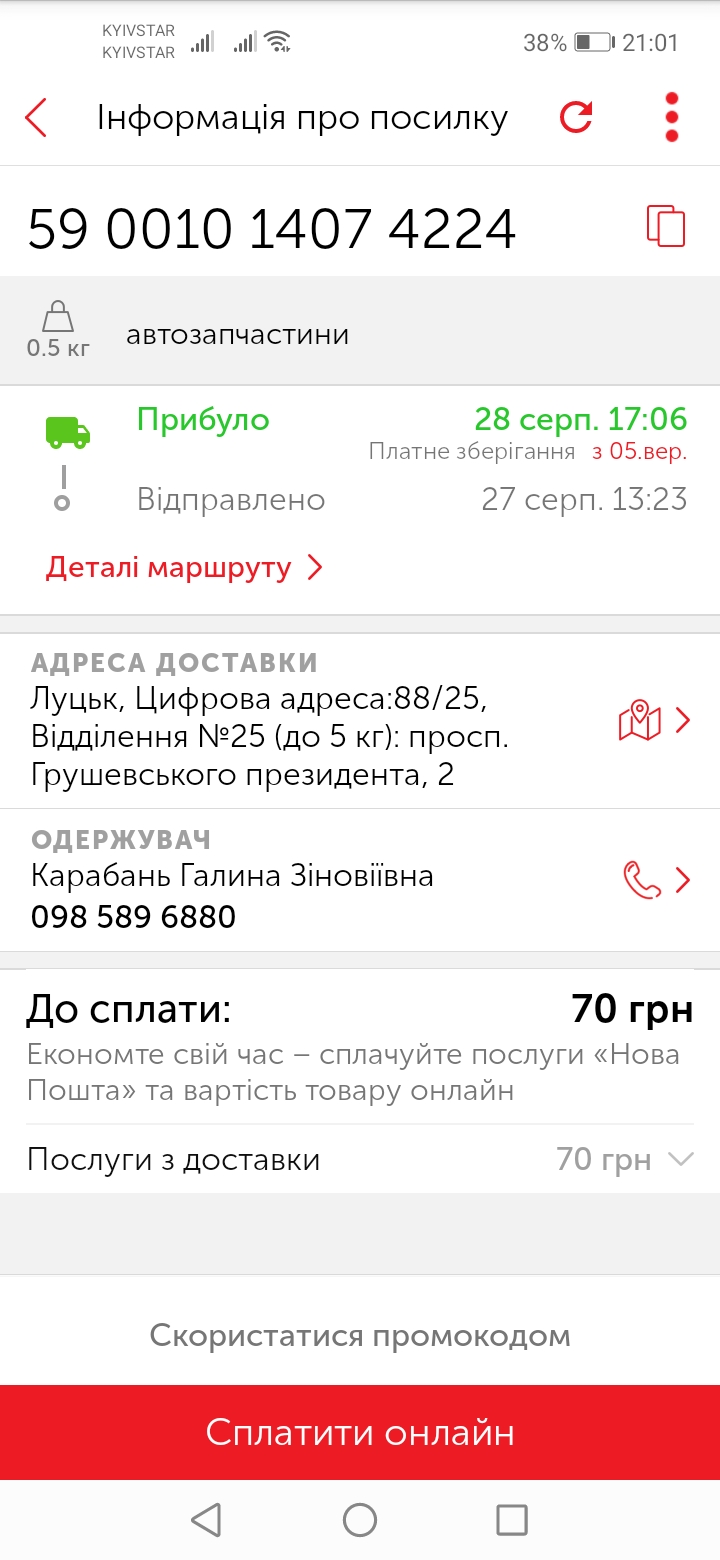Copy the tracking number
The width and height of the screenshot is (720, 1560).
(666, 226)
